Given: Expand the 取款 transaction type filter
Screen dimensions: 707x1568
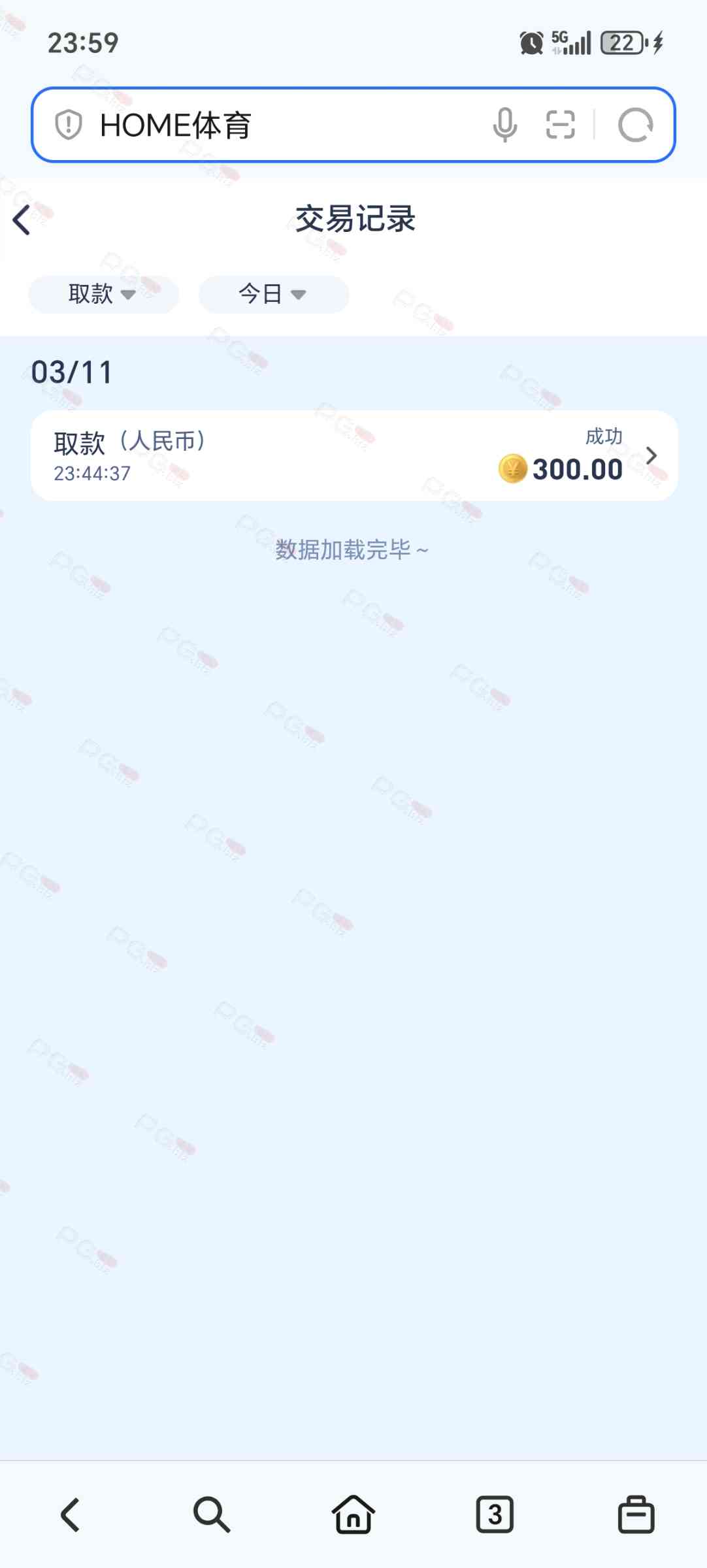Looking at the screenshot, I should [x=103, y=294].
